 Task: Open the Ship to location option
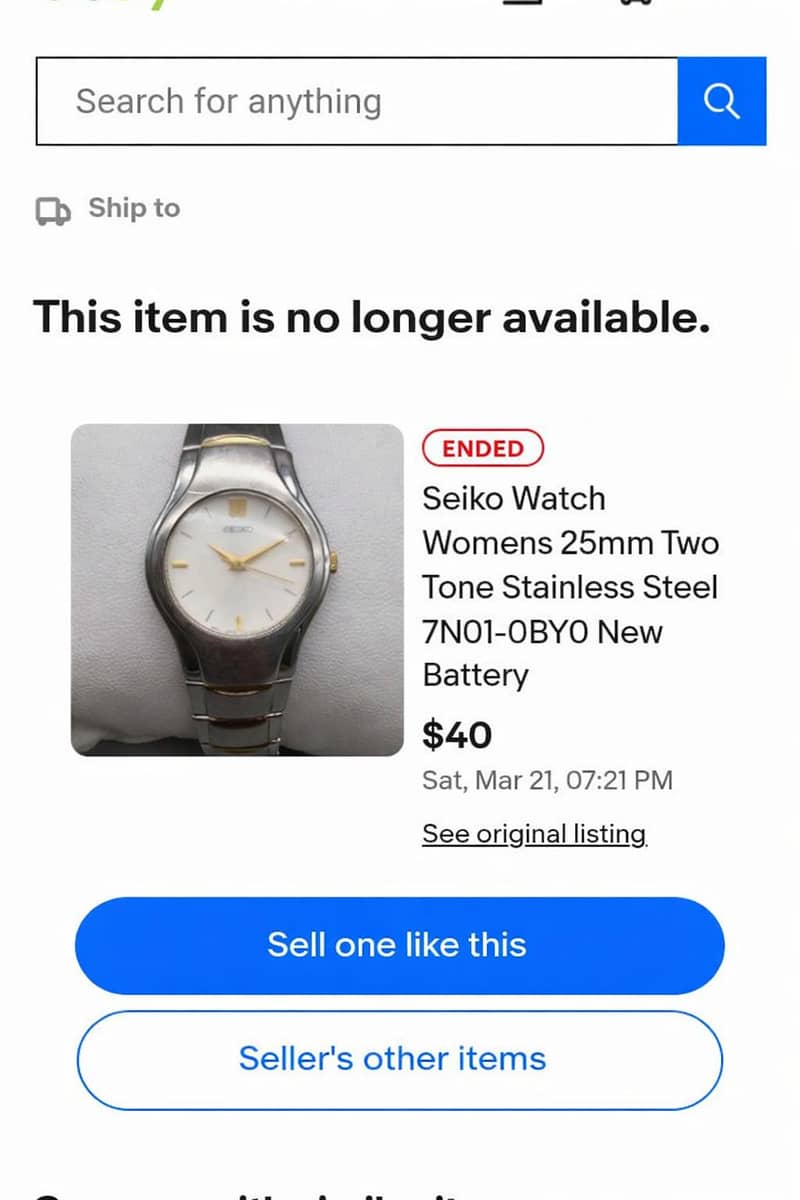click(x=108, y=209)
